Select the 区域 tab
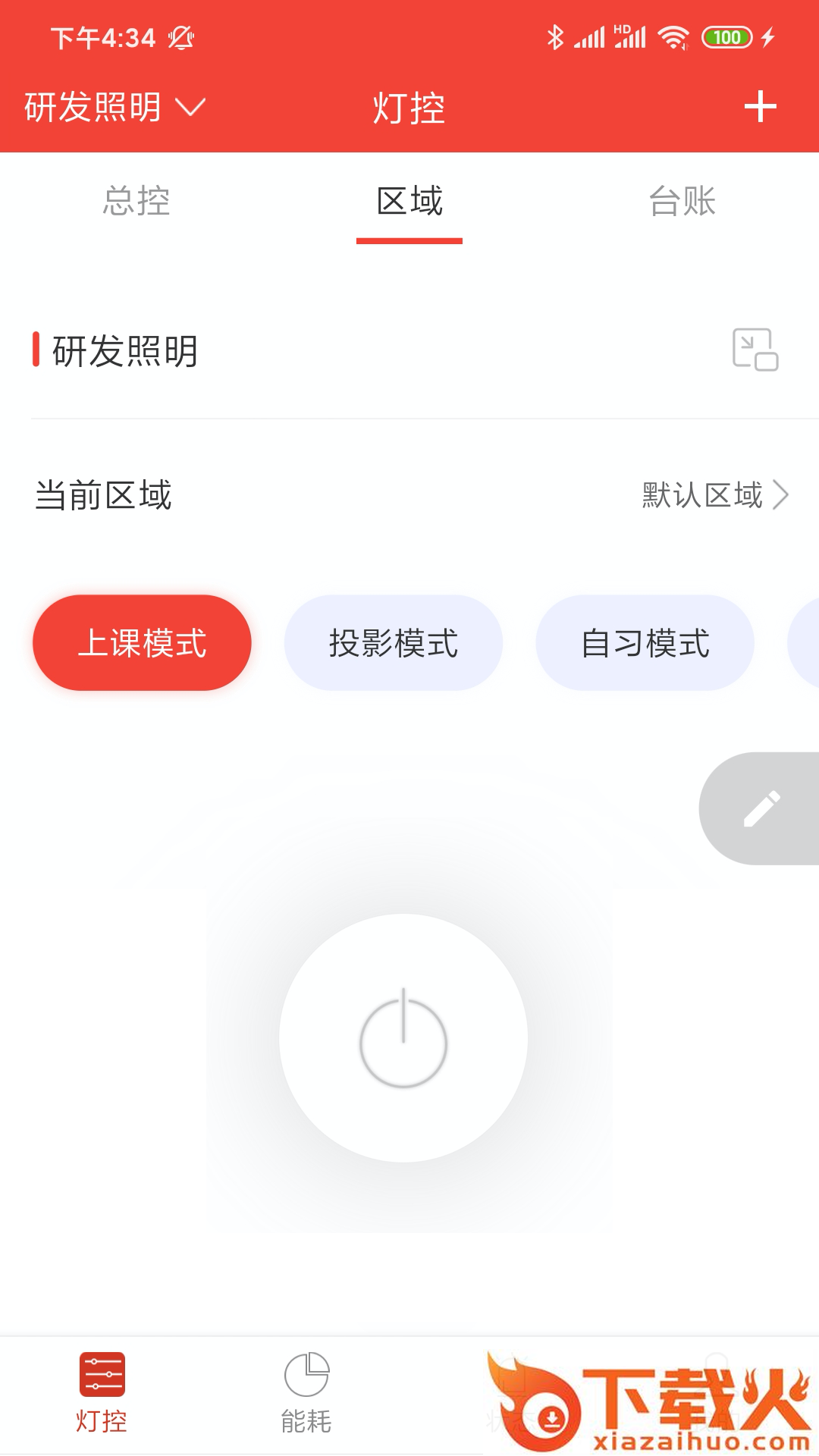 point(409,201)
